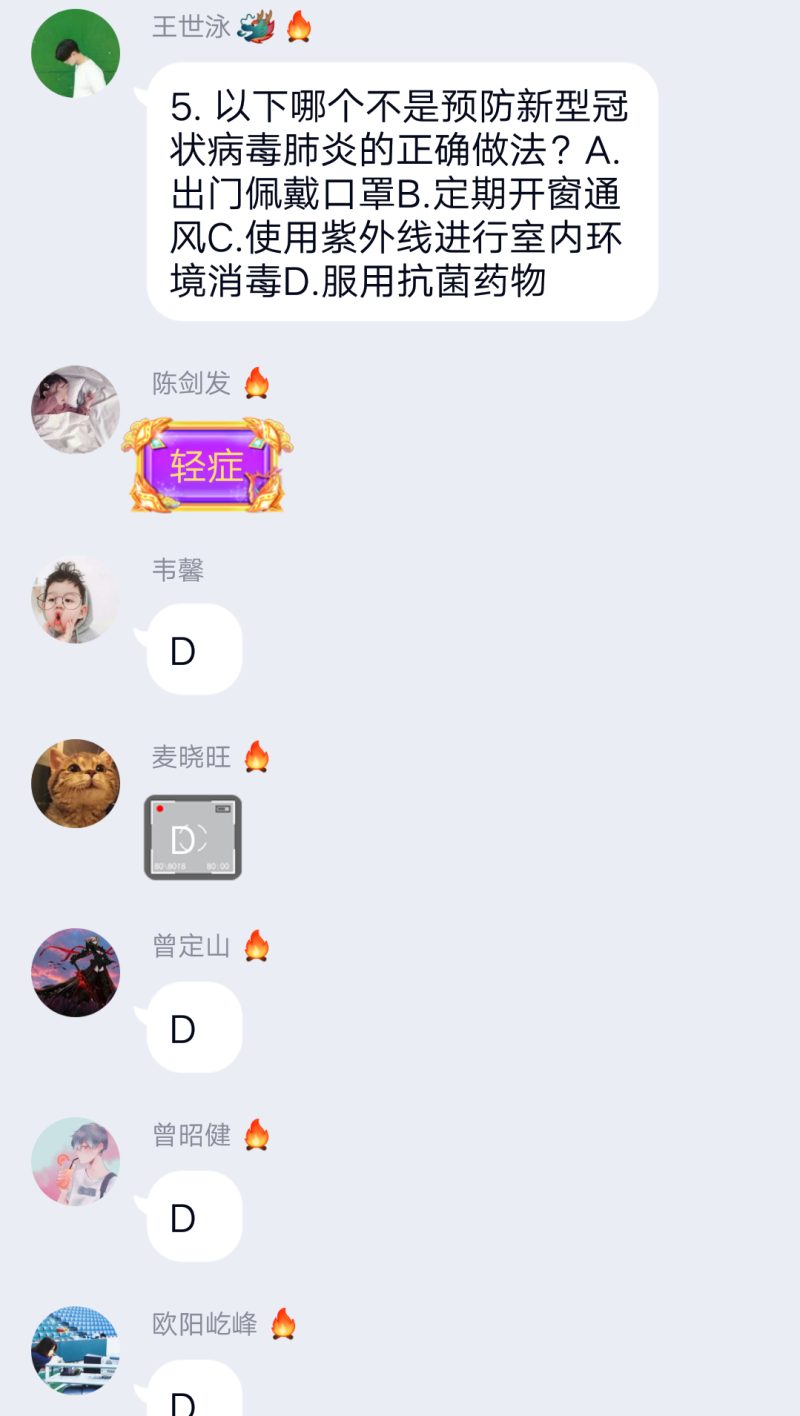800x1416 pixels.
Task: Tap 曾定山's avatar
Action: pyautogui.click(x=76, y=973)
